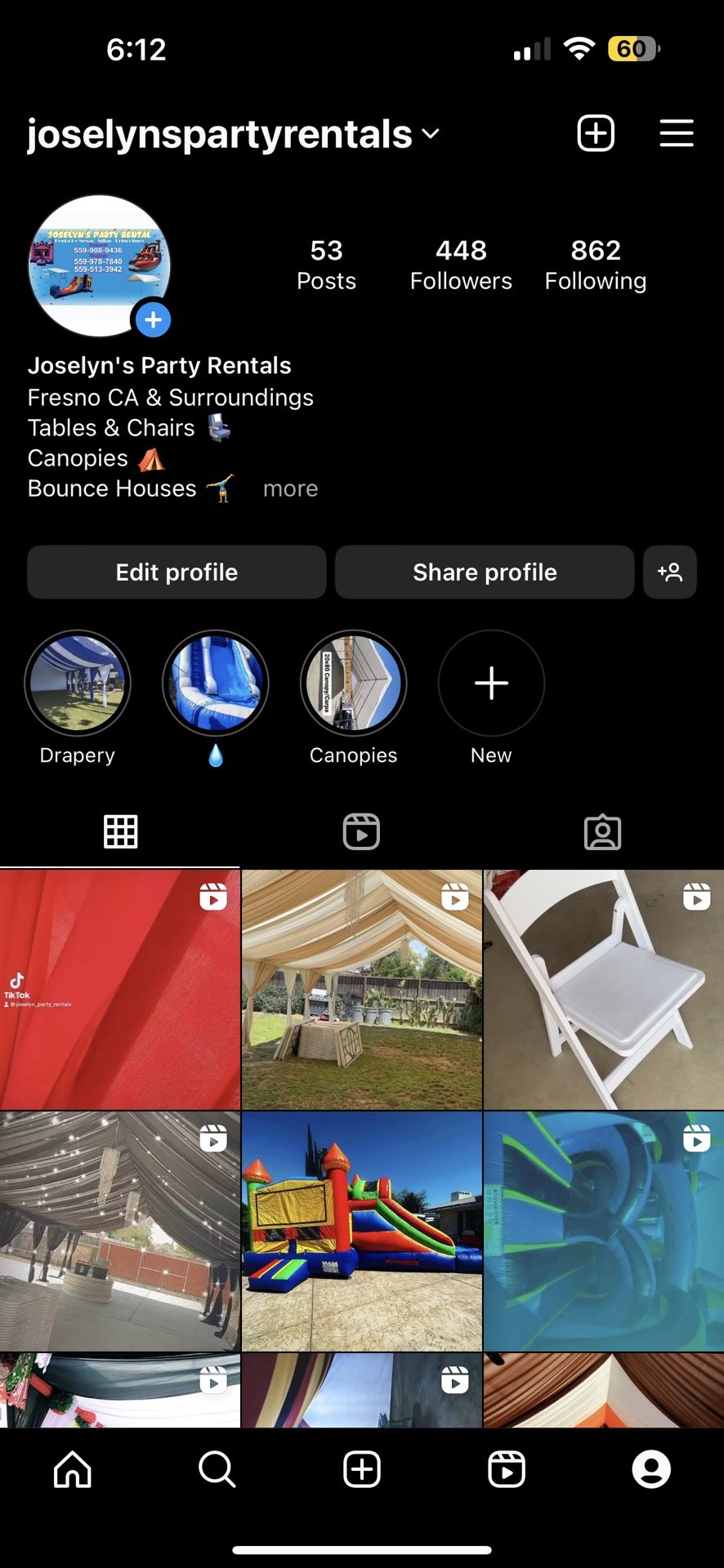Expand the bio with more
Viewport: 724px width, 1568px height.
point(290,488)
